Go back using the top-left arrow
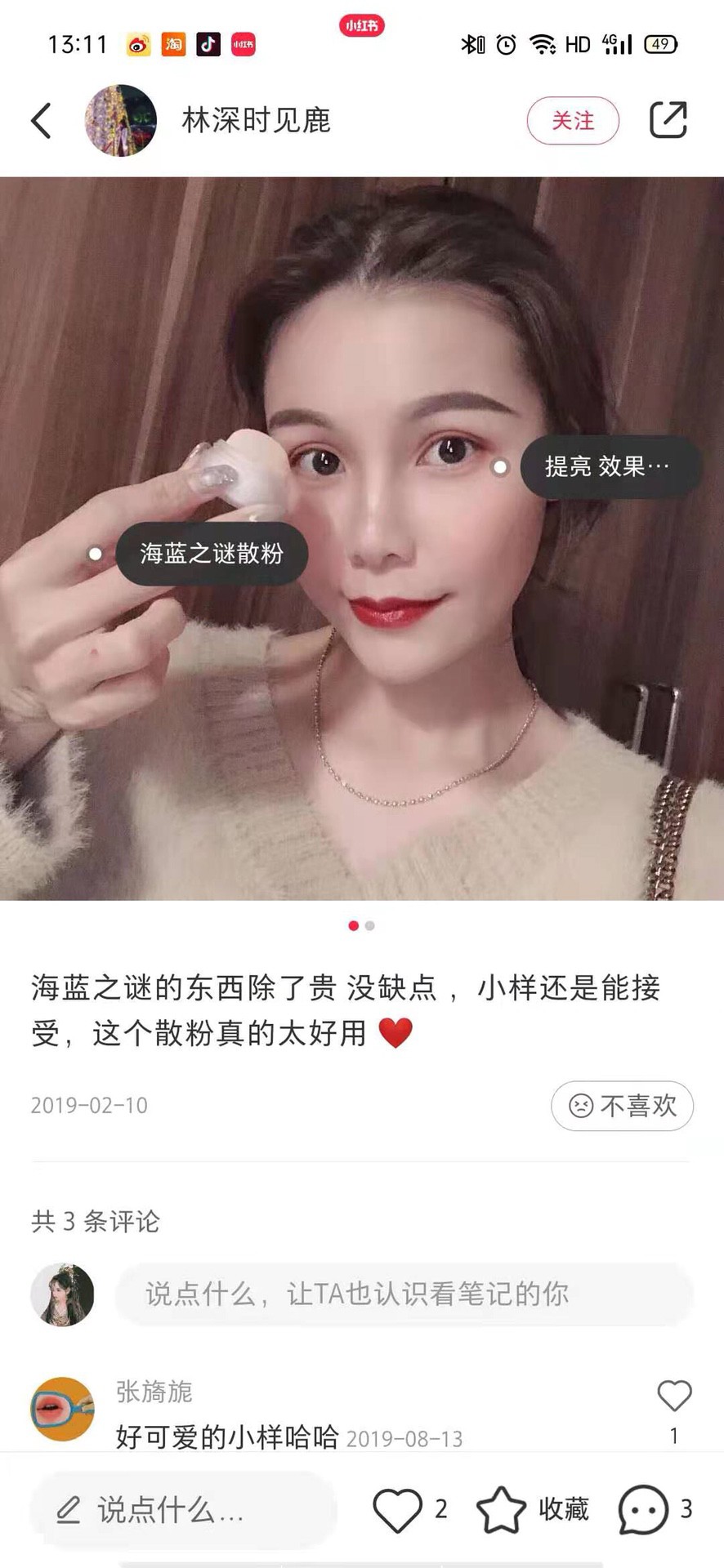Image resolution: width=724 pixels, height=1568 pixels. [42, 121]
